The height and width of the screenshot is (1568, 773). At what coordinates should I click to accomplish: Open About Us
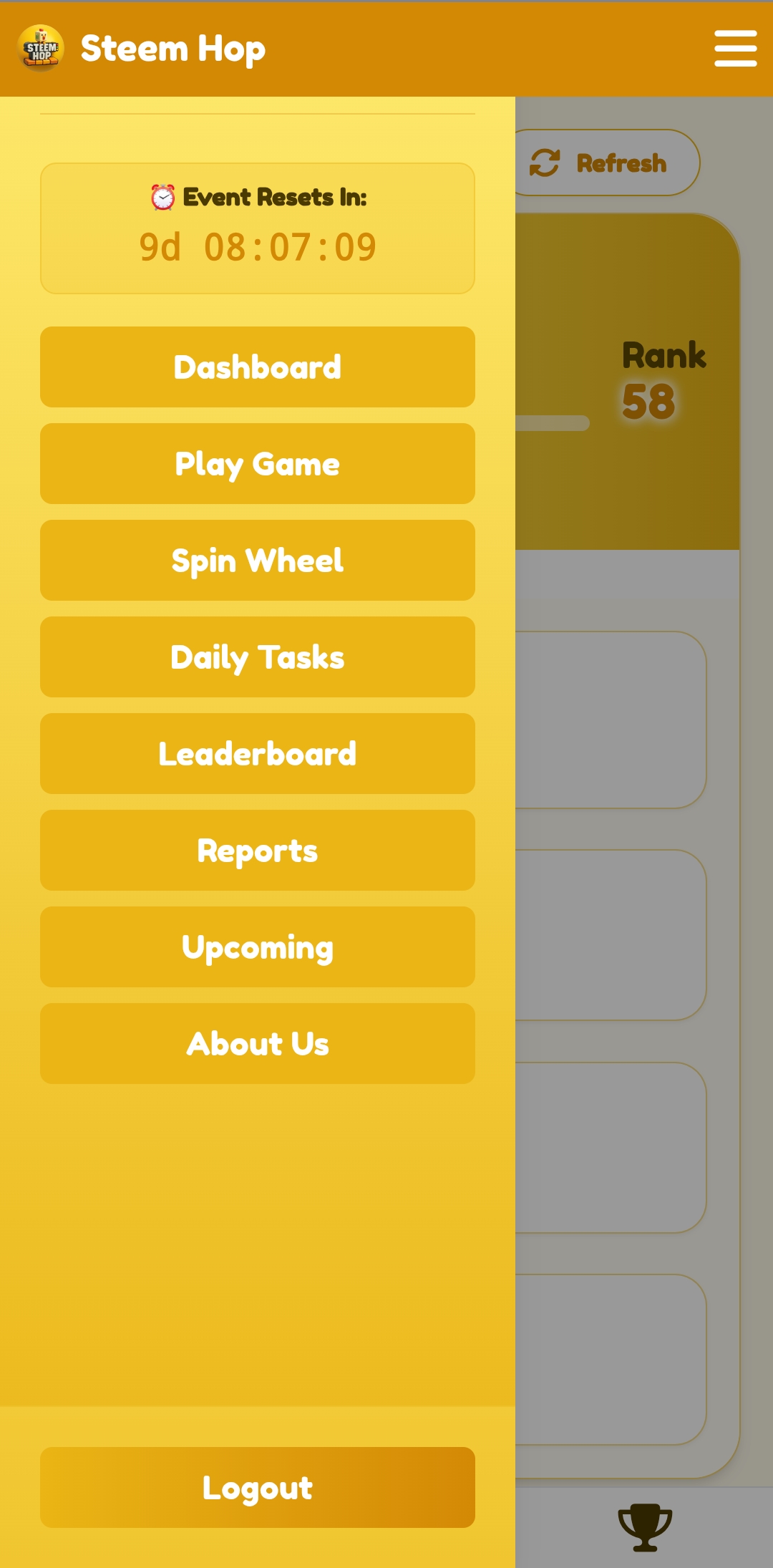pos(258,1044)
